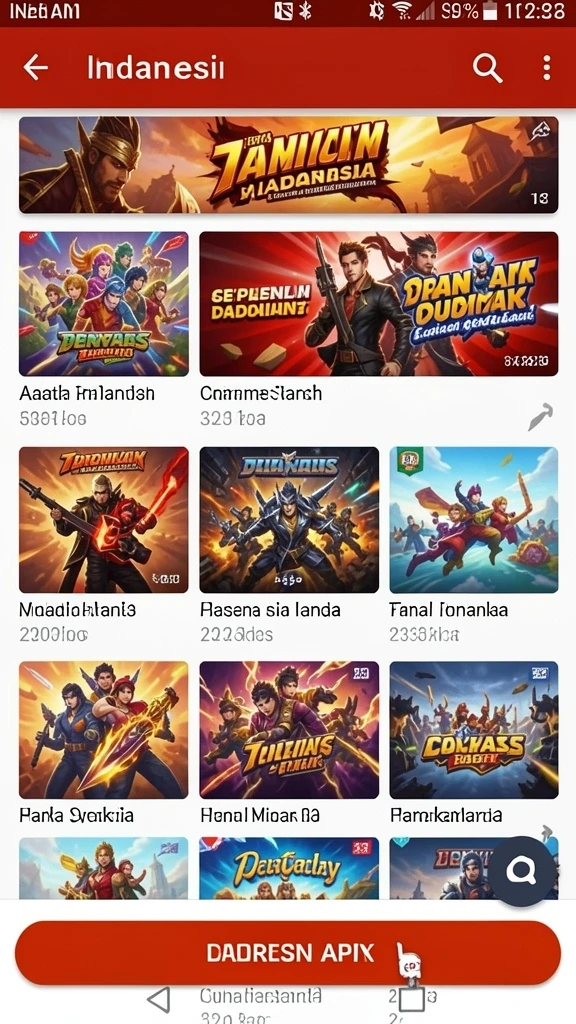Open the Fanal Ionanlaa game tile
Viewport: 576px width, 1024px height.
tap(474, 520)
